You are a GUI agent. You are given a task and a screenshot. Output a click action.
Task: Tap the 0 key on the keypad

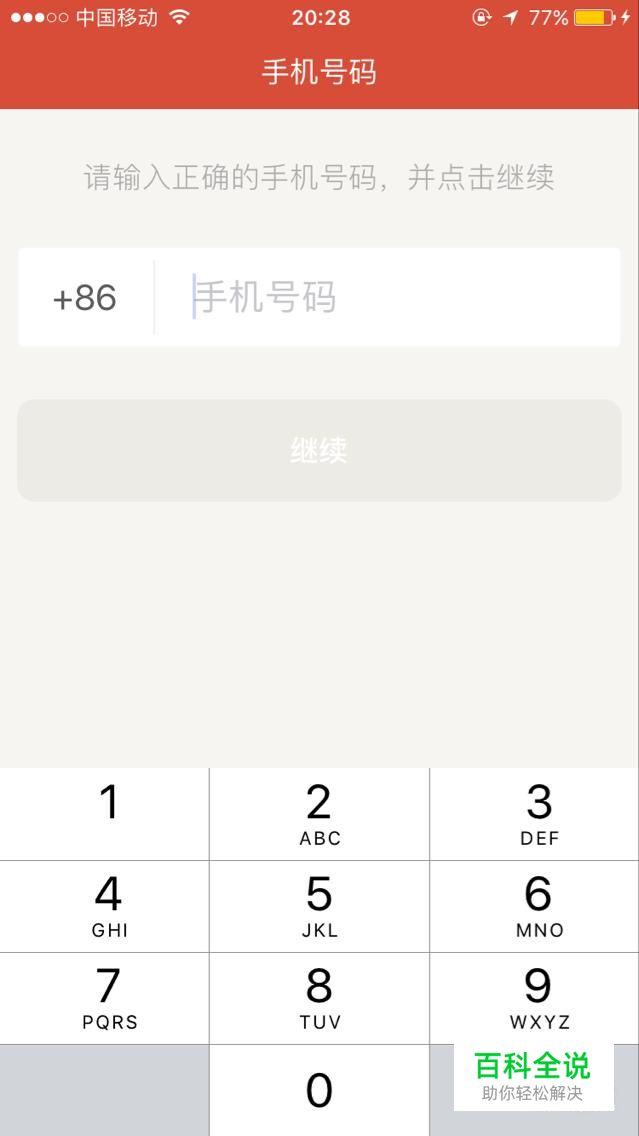319,1090
